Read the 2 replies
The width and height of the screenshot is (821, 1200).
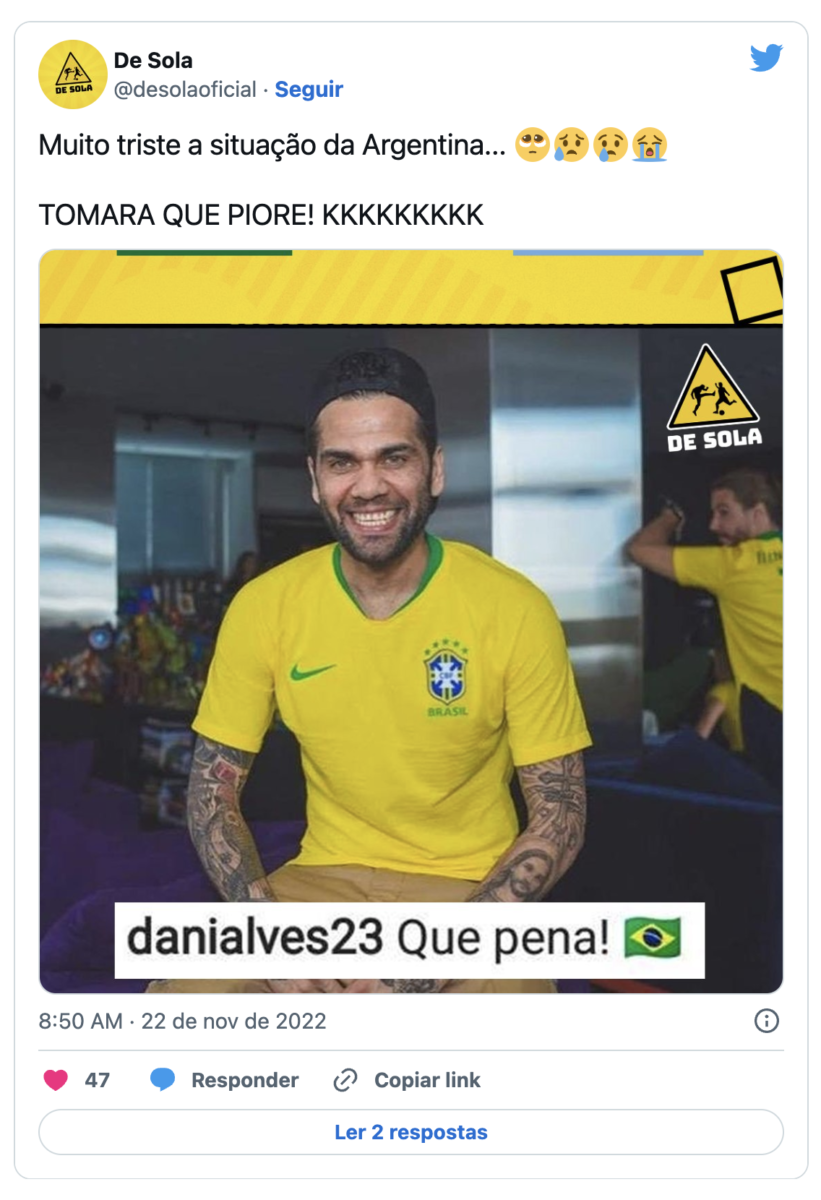(x=410, y=1132)
